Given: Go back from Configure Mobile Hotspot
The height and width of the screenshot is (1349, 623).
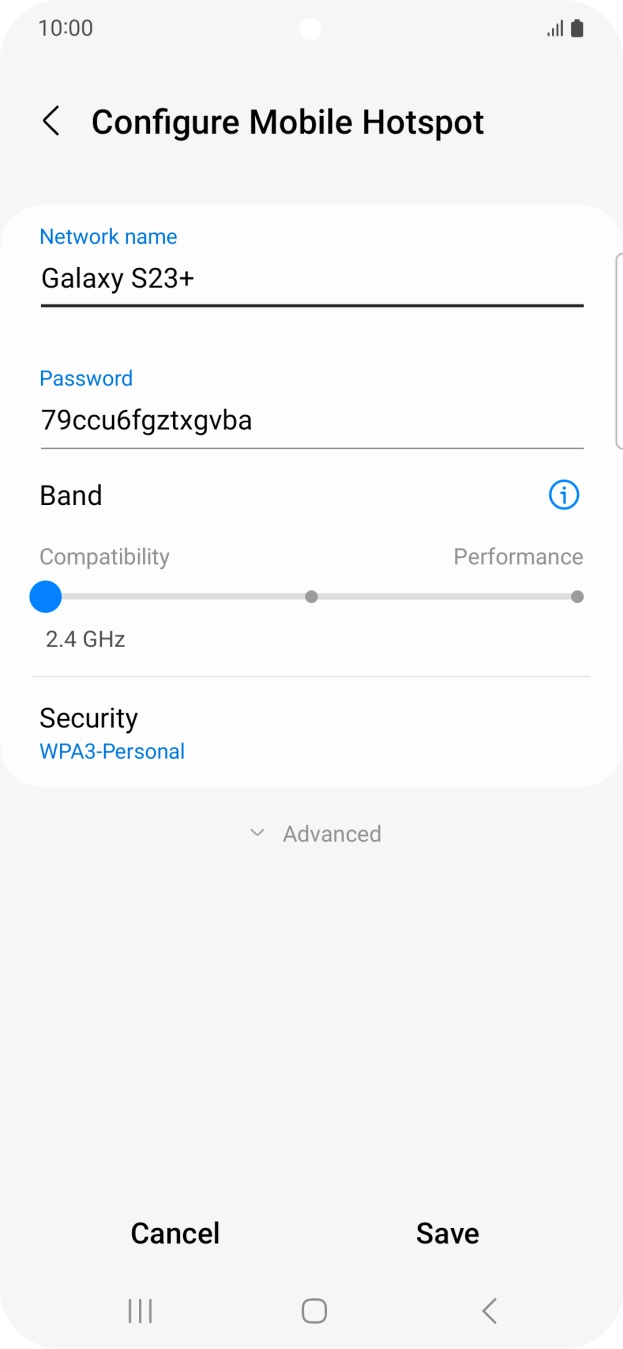Looking at the screenshot, I should tap(51, 122).
